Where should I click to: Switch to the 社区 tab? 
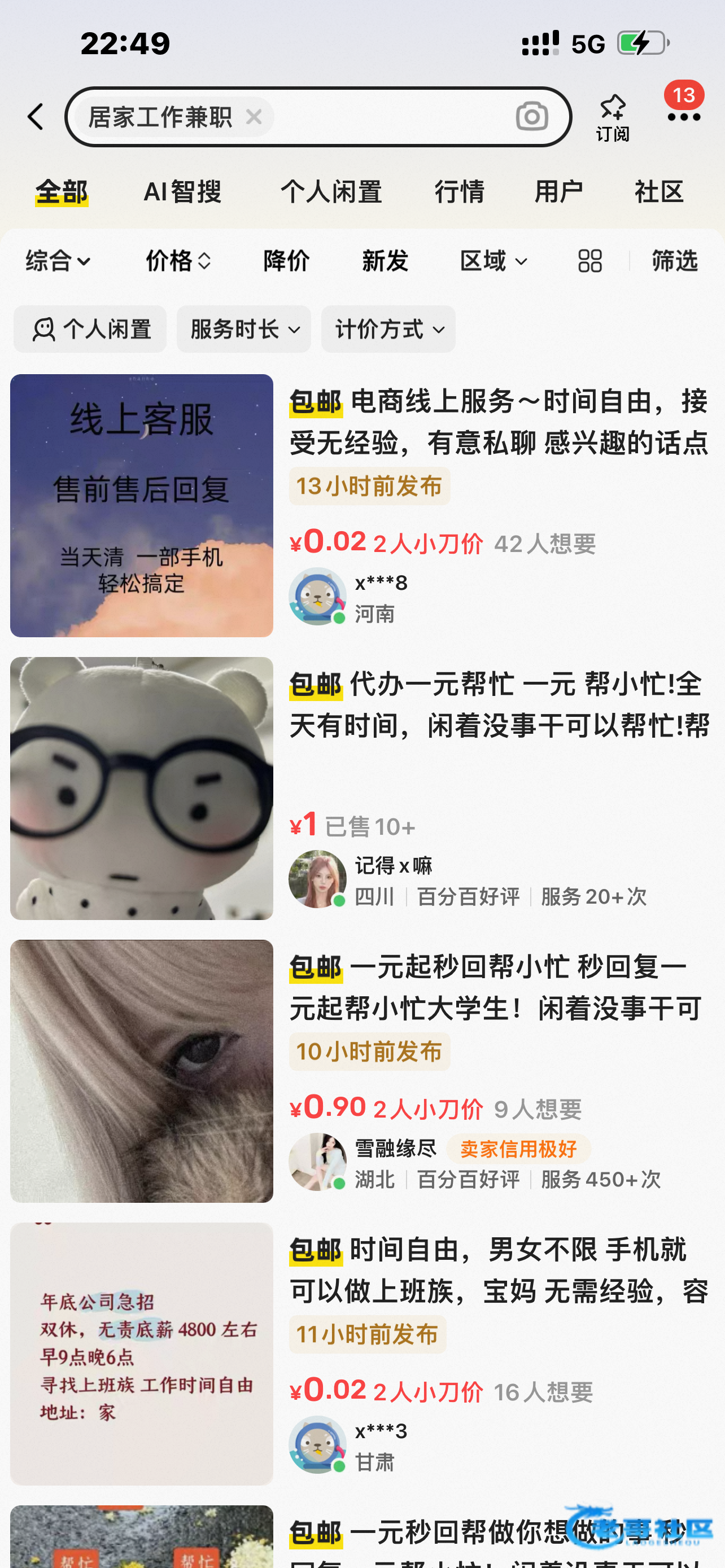pyautogui.click(x=660, y=192)
